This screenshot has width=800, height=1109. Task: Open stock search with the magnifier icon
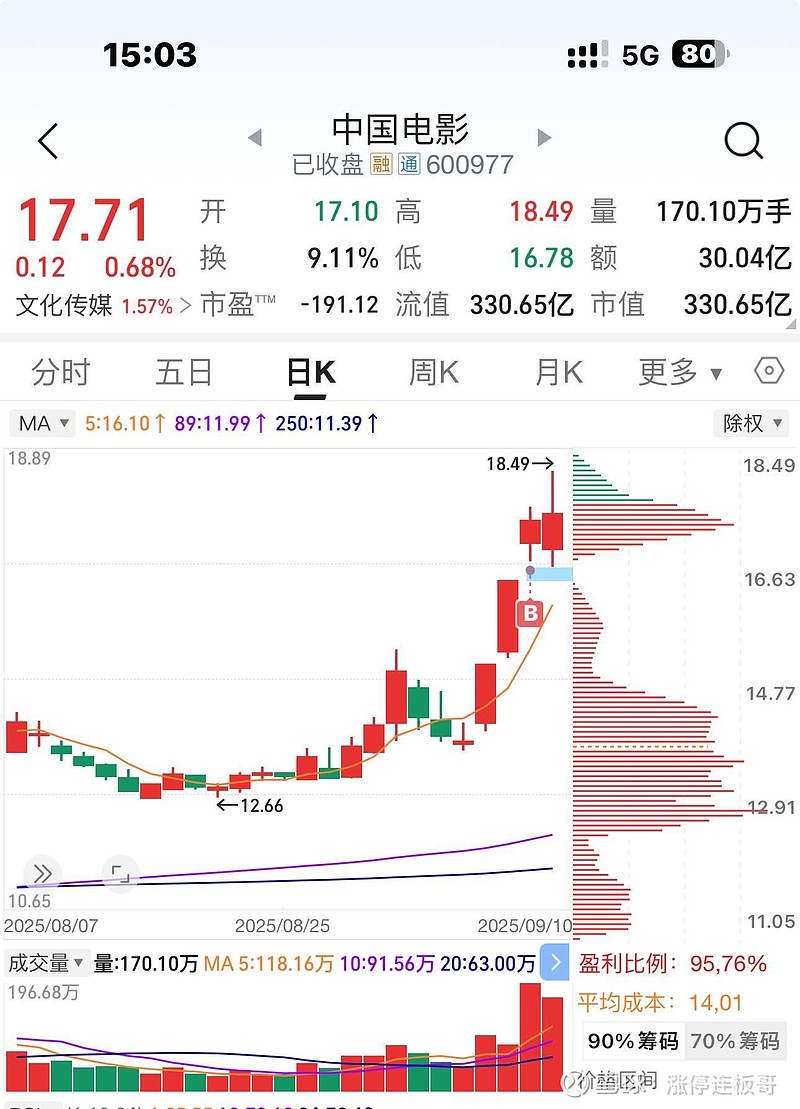click(743, 142)
